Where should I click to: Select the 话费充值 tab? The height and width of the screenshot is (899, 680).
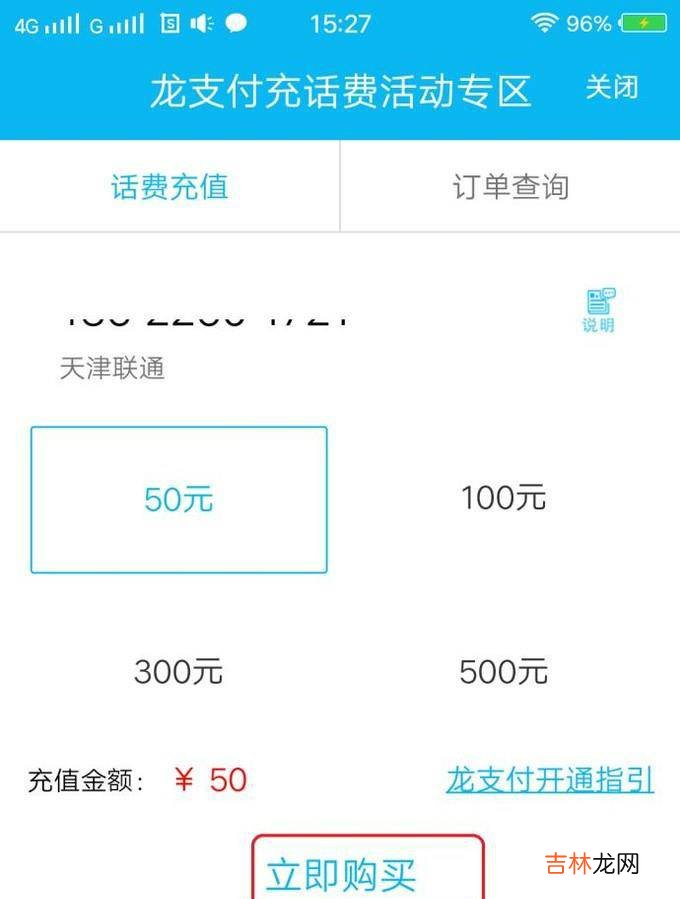(169, 187)
